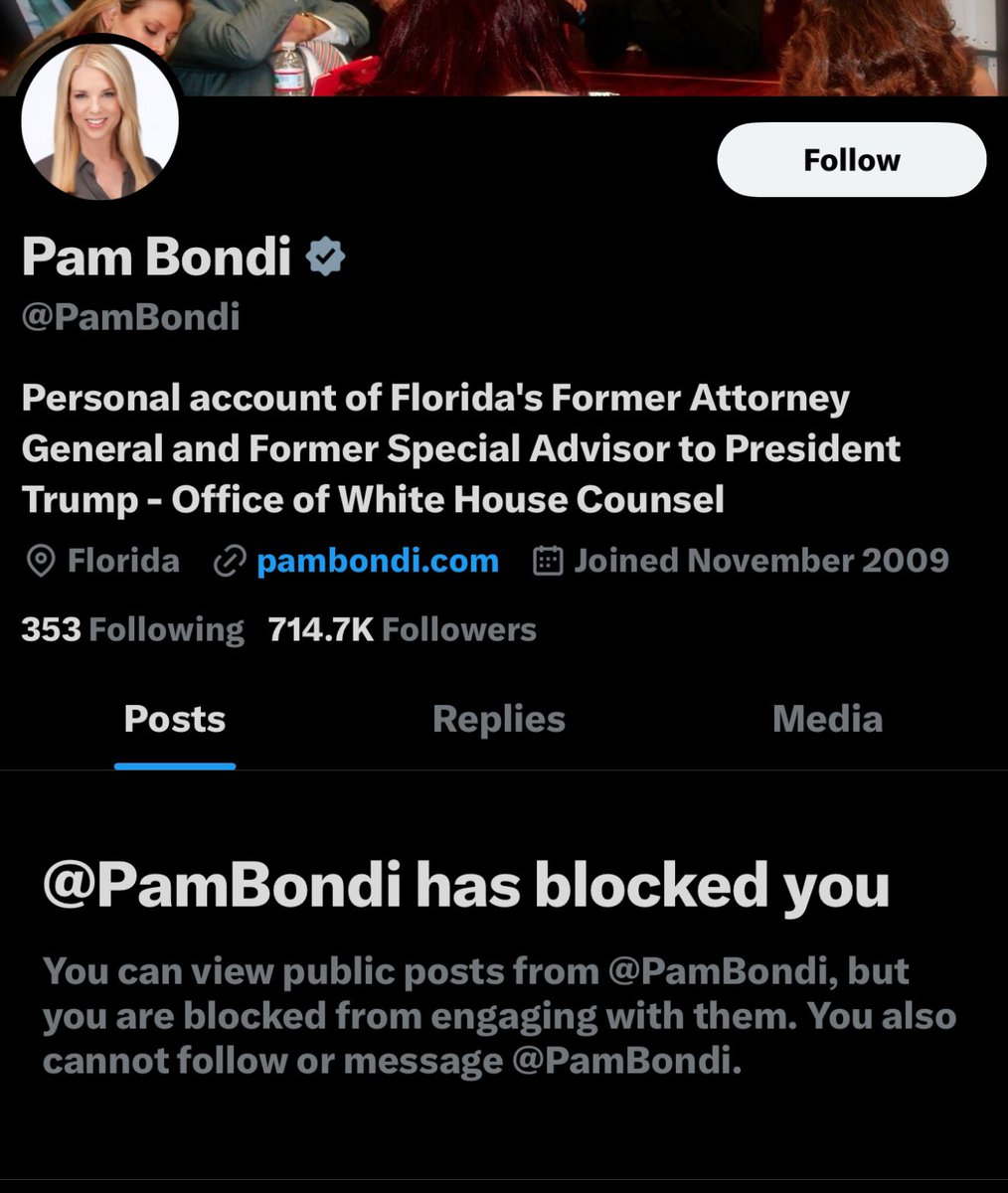This screenshot has height=1193, width=1008.
Task: View the 714.7K Followers list
Action: (x=402, y=629)
